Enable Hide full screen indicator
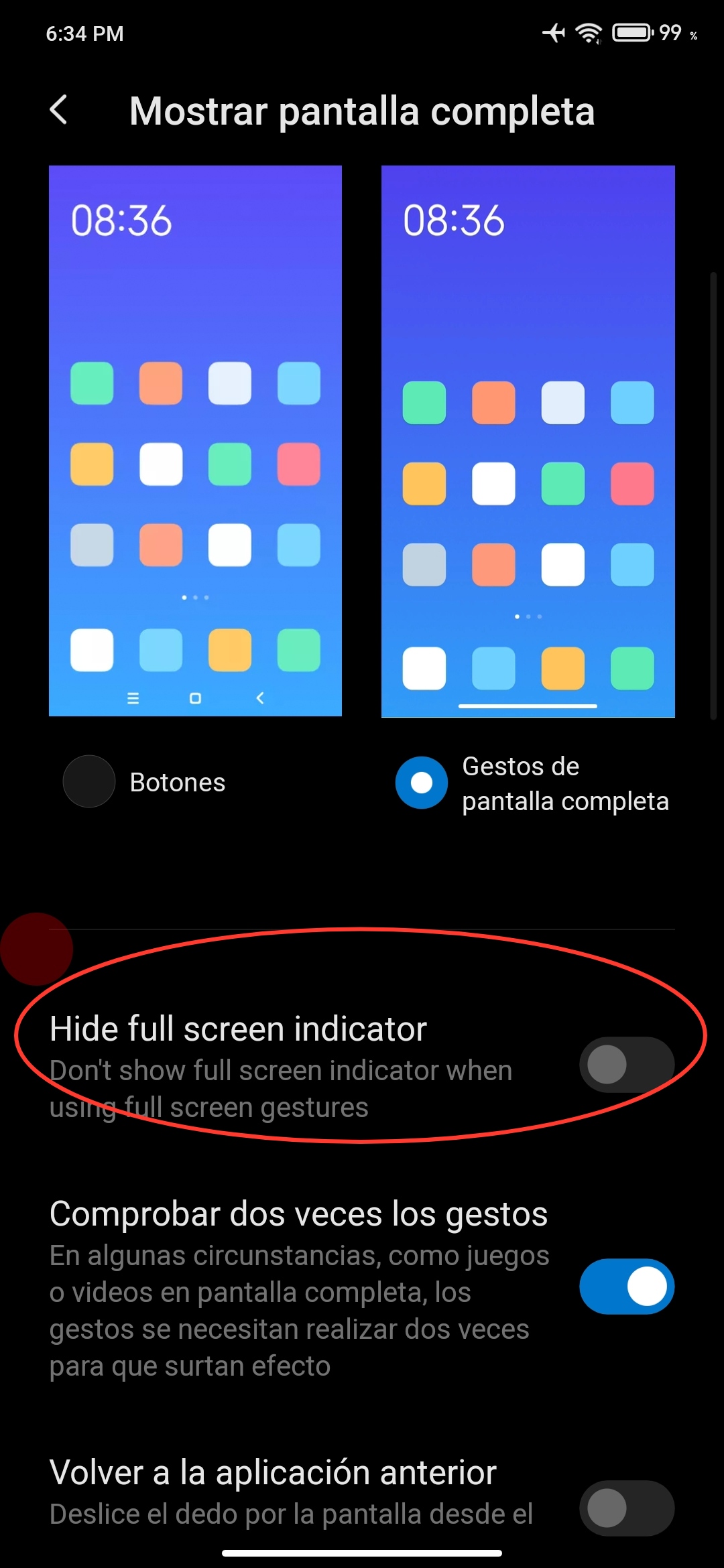Viewport: 724px width, 1568px height. tap(626, 1065)
